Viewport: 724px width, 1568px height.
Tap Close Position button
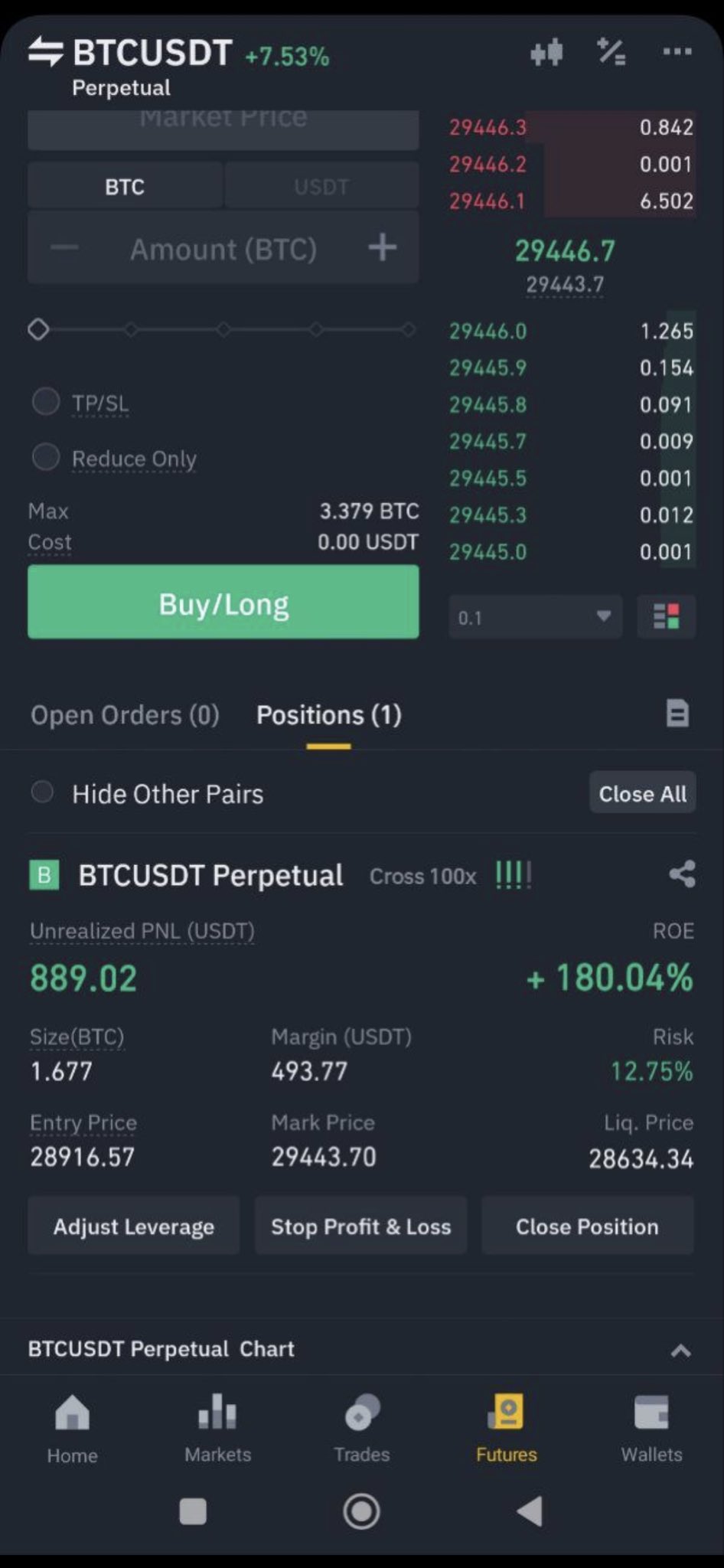tap(587, 1226)
